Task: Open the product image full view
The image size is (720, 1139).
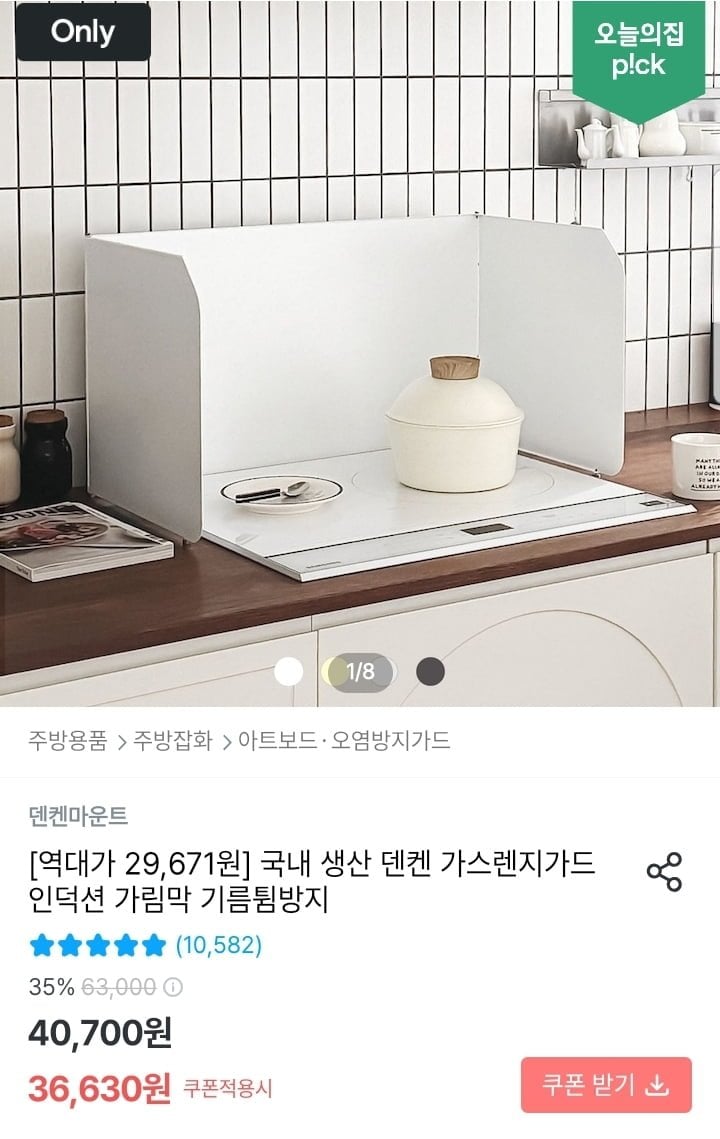Action: (360, 400)
